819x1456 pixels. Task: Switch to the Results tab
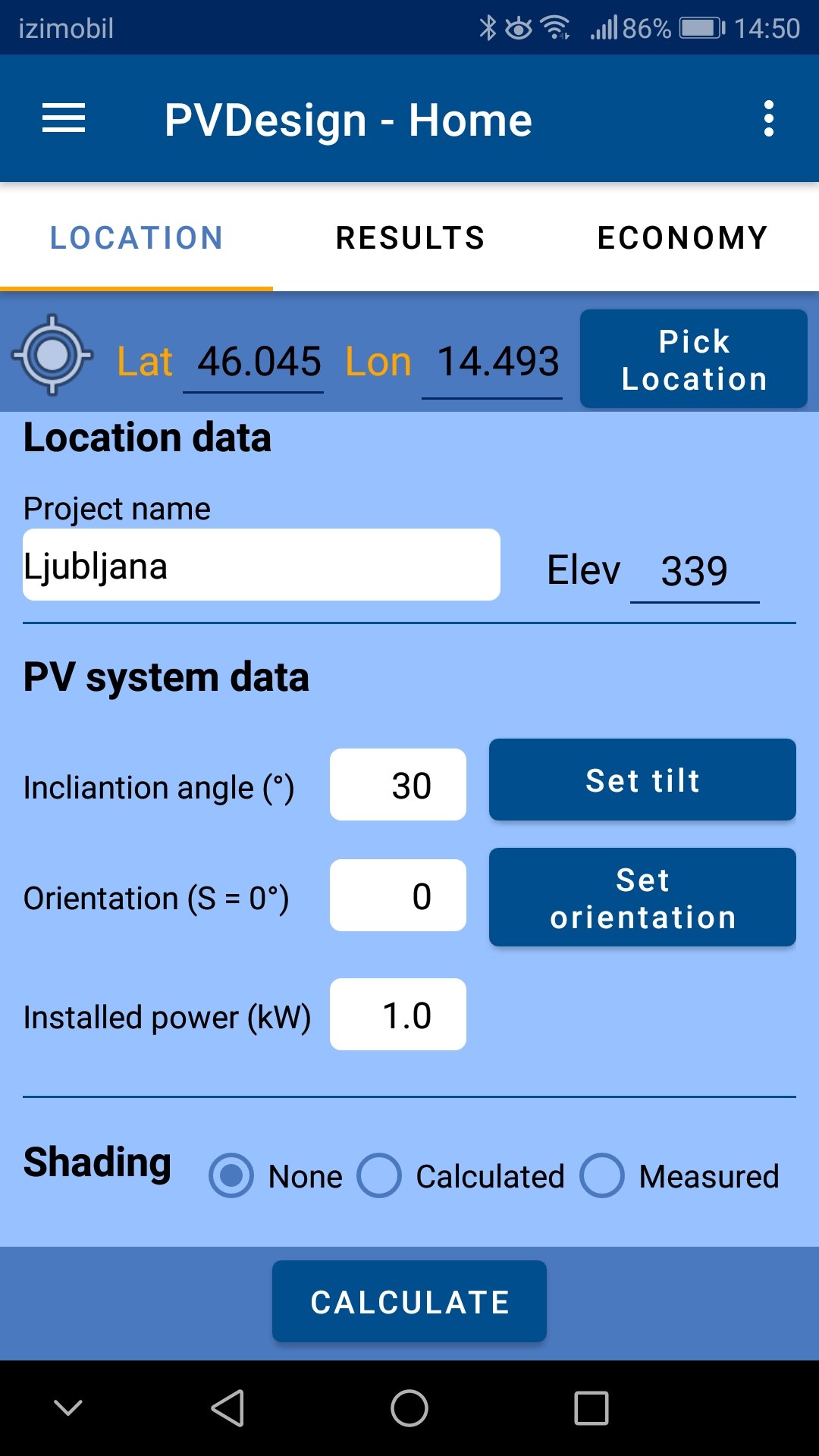[x=409, y=238]
